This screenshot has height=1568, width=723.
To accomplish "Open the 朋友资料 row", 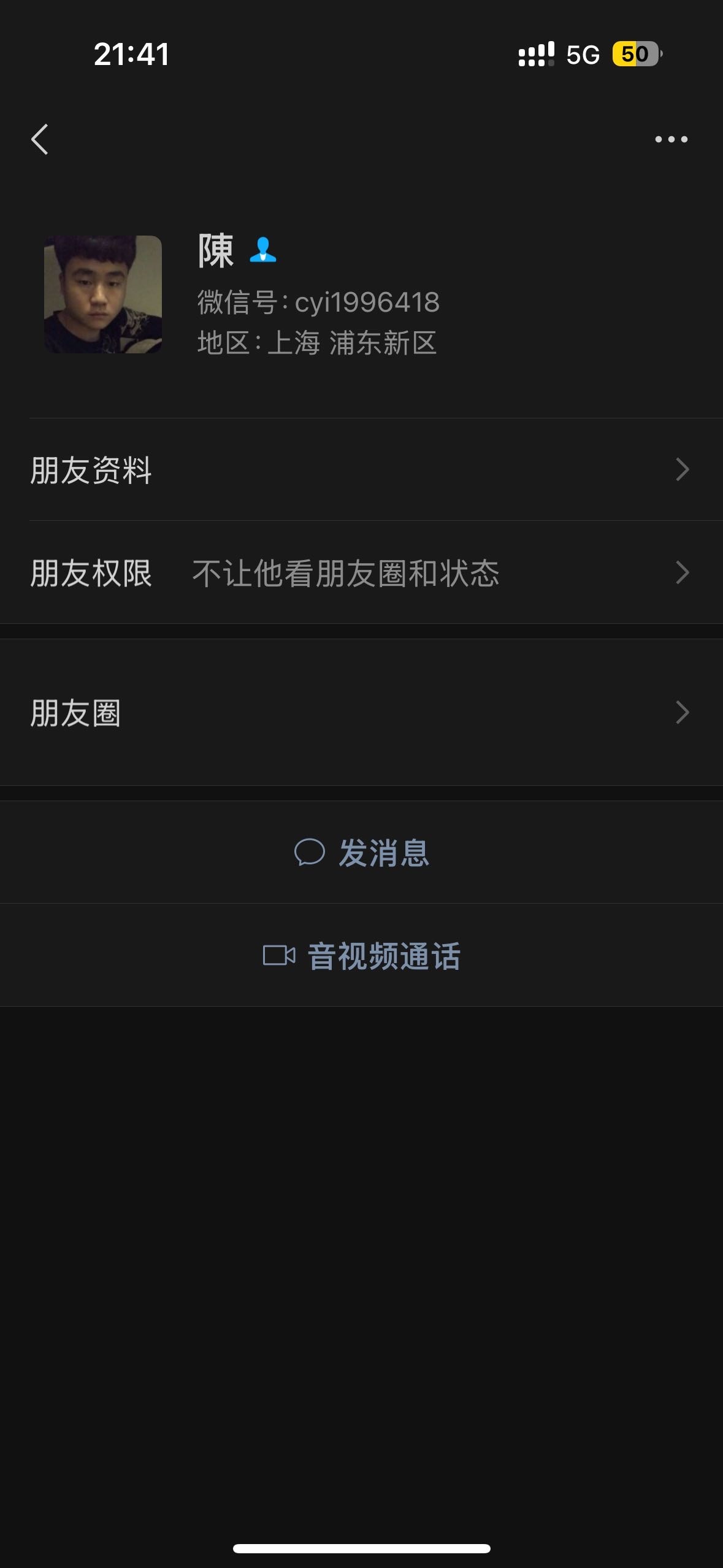I will coord(361,470).
